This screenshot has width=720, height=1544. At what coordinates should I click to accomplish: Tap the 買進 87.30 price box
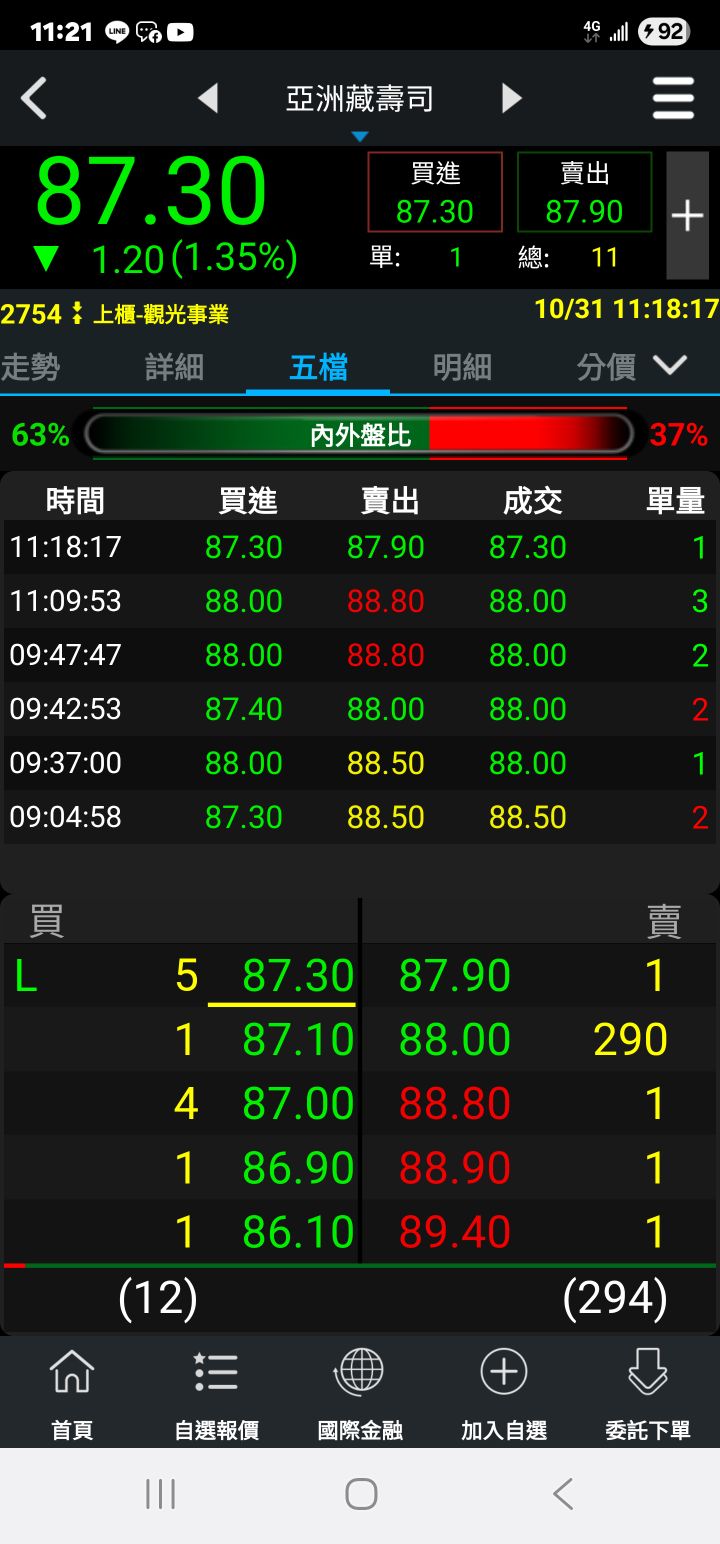(435, 193)
